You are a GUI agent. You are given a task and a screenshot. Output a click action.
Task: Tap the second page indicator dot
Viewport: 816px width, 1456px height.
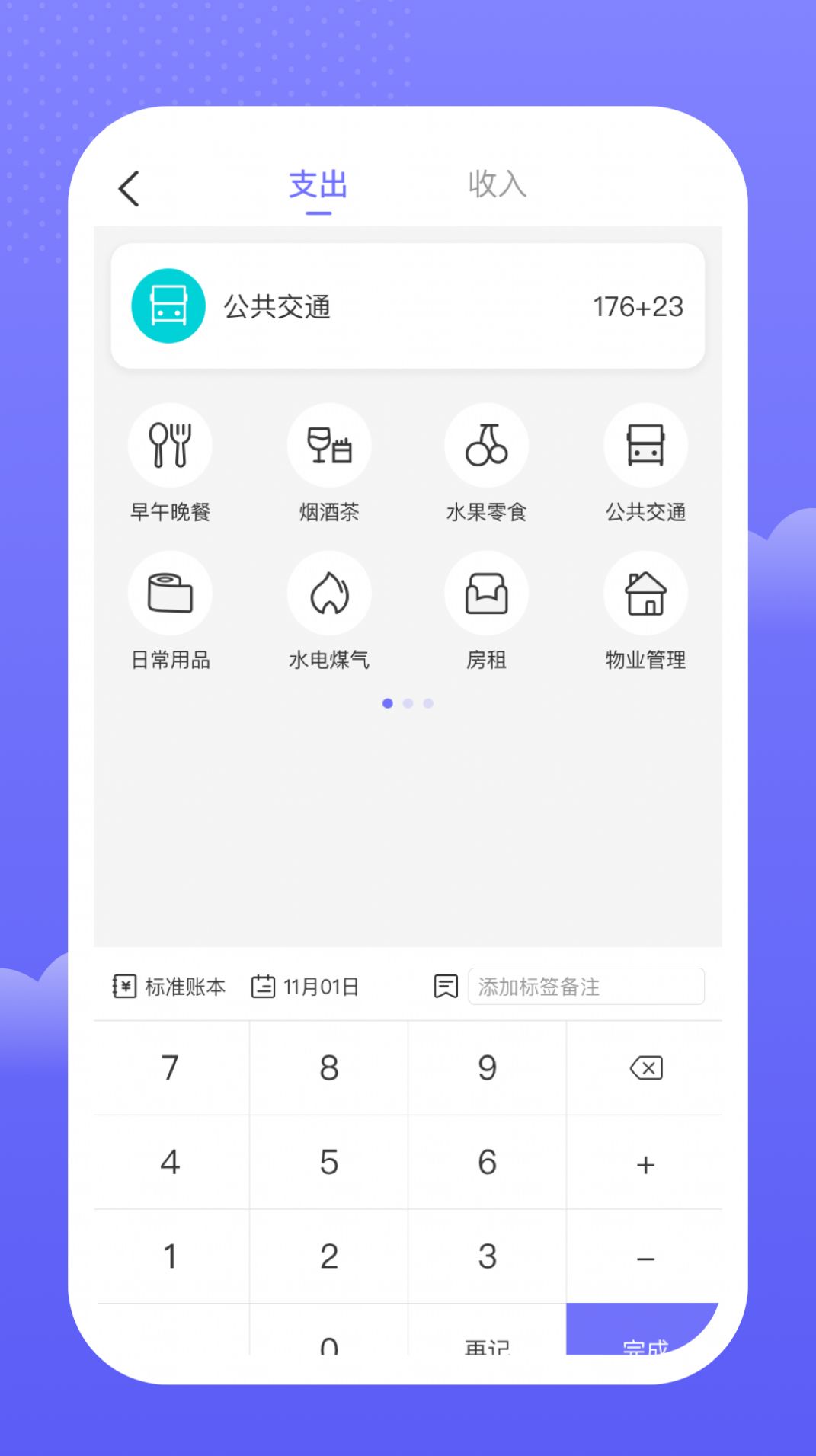[408, 703]
